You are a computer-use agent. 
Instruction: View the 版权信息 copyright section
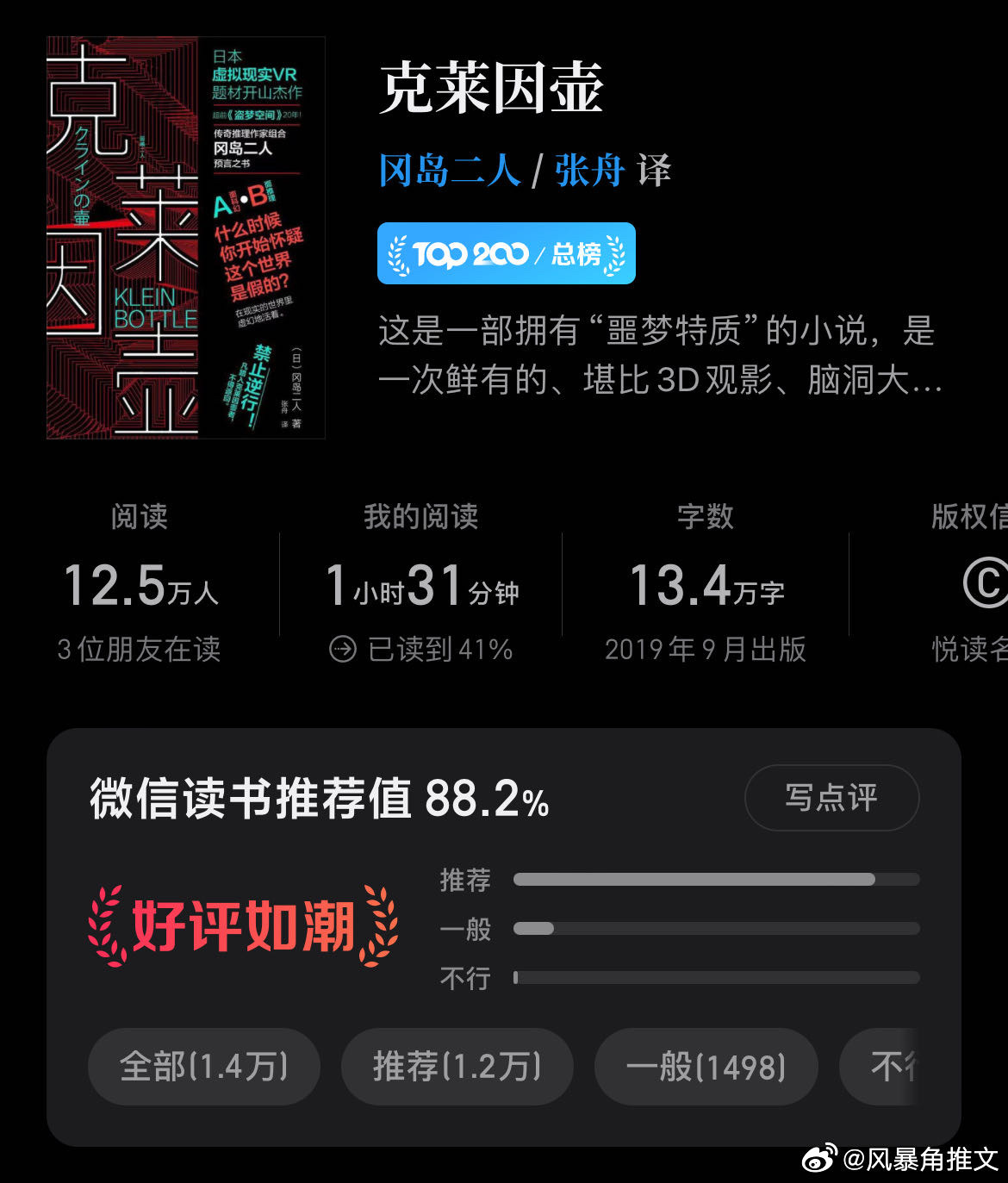point(969,583)
